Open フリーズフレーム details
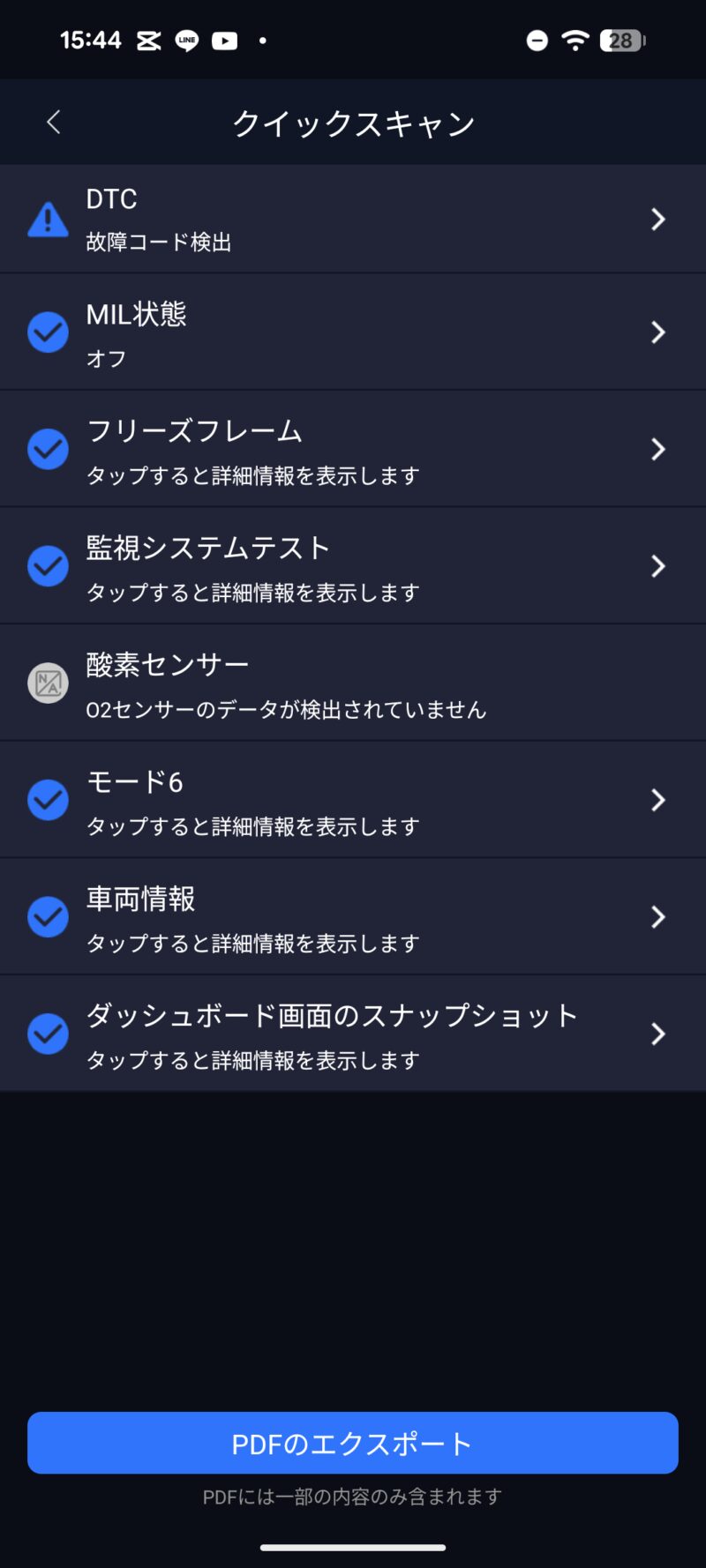 pyautogui.click(x=353, y=450)
